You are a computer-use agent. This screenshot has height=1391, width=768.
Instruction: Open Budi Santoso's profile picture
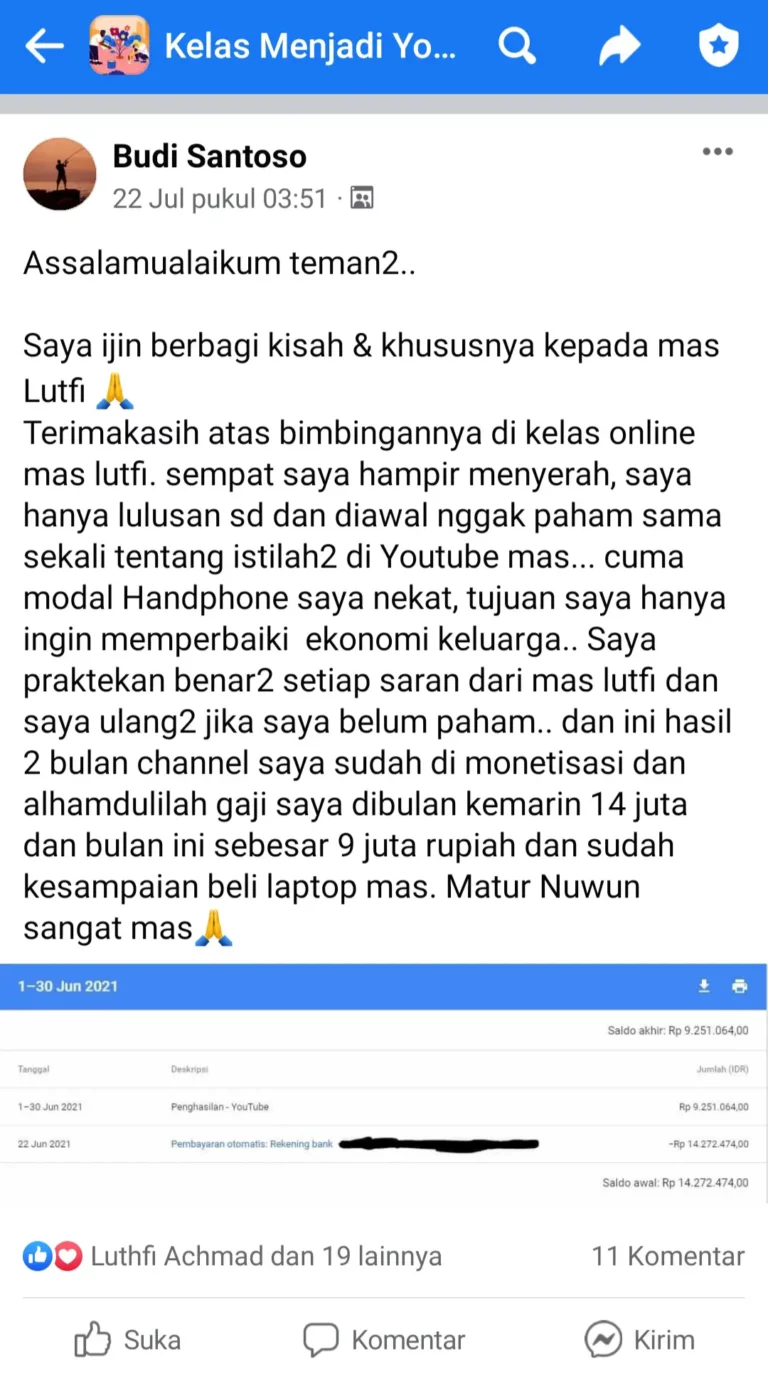[59, 173]
